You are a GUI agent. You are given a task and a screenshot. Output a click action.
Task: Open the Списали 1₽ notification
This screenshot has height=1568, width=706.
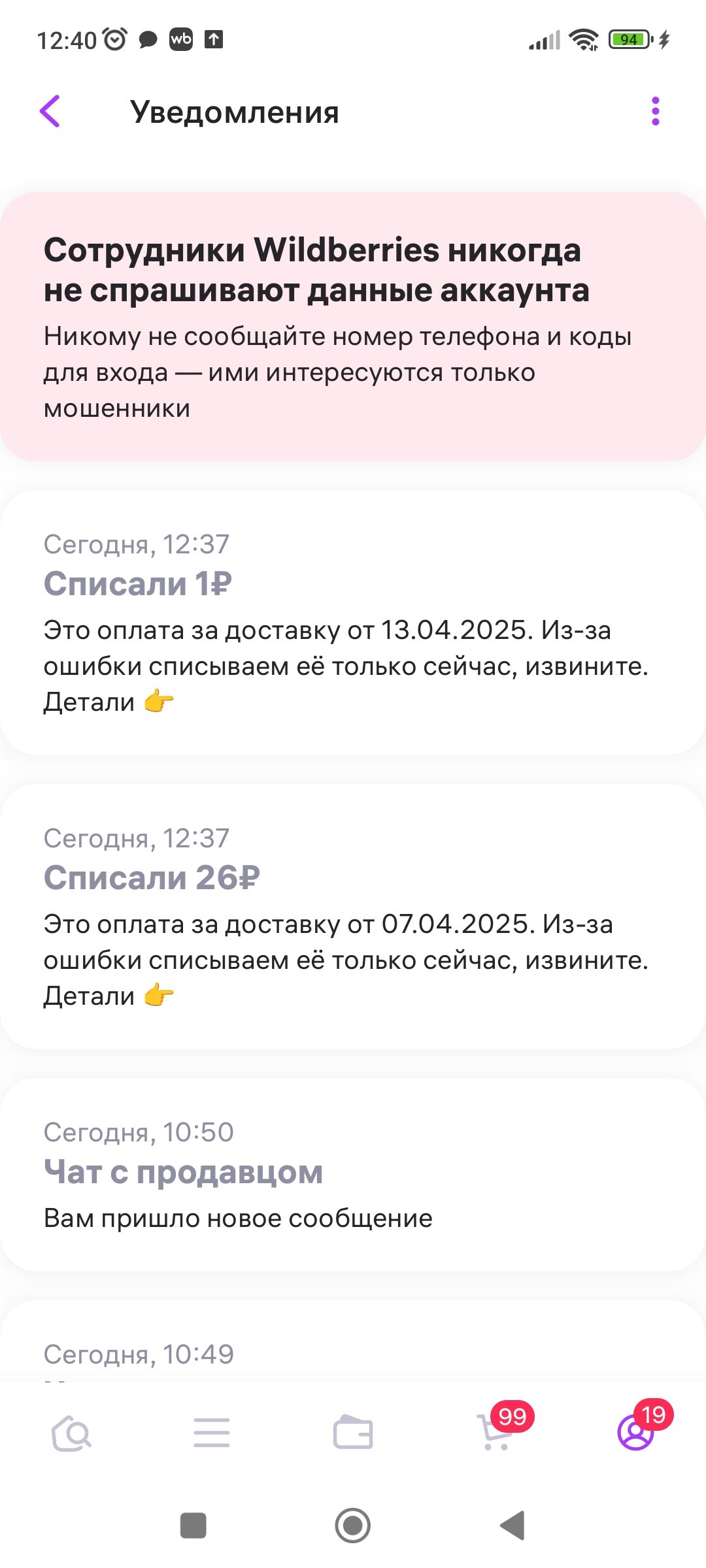353,623
